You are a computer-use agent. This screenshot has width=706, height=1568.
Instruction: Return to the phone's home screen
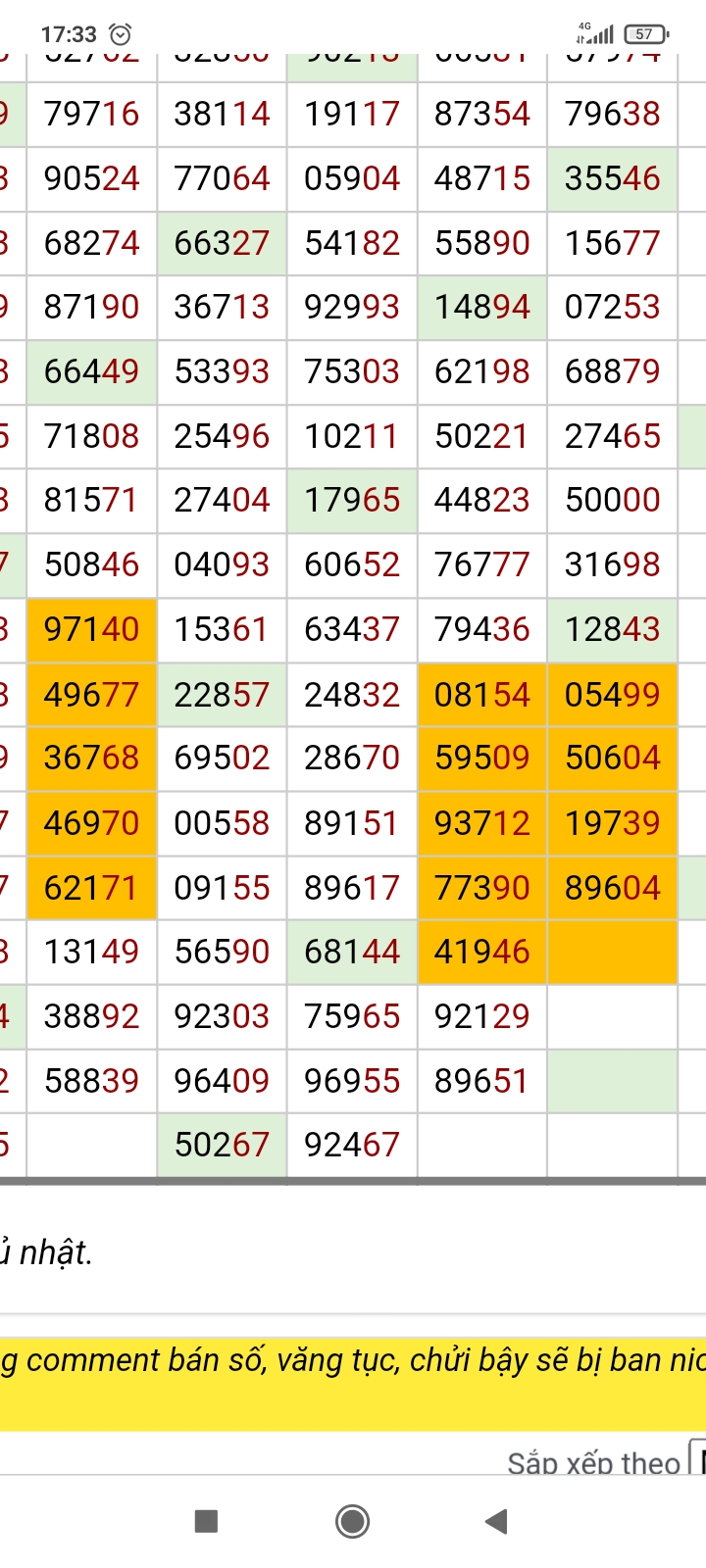[x=352, y=1521]
